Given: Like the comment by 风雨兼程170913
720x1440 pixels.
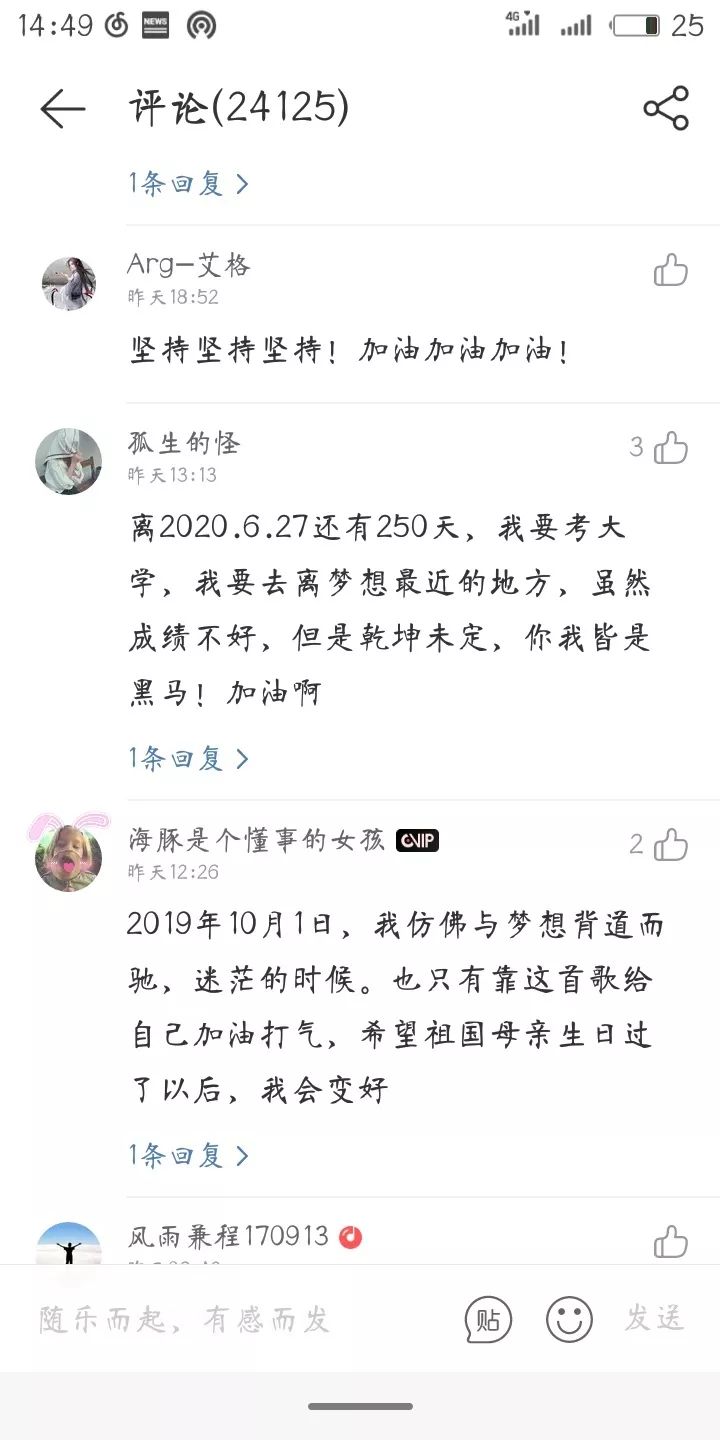Looking at the screenshot, I should [x=670, y=1242].
